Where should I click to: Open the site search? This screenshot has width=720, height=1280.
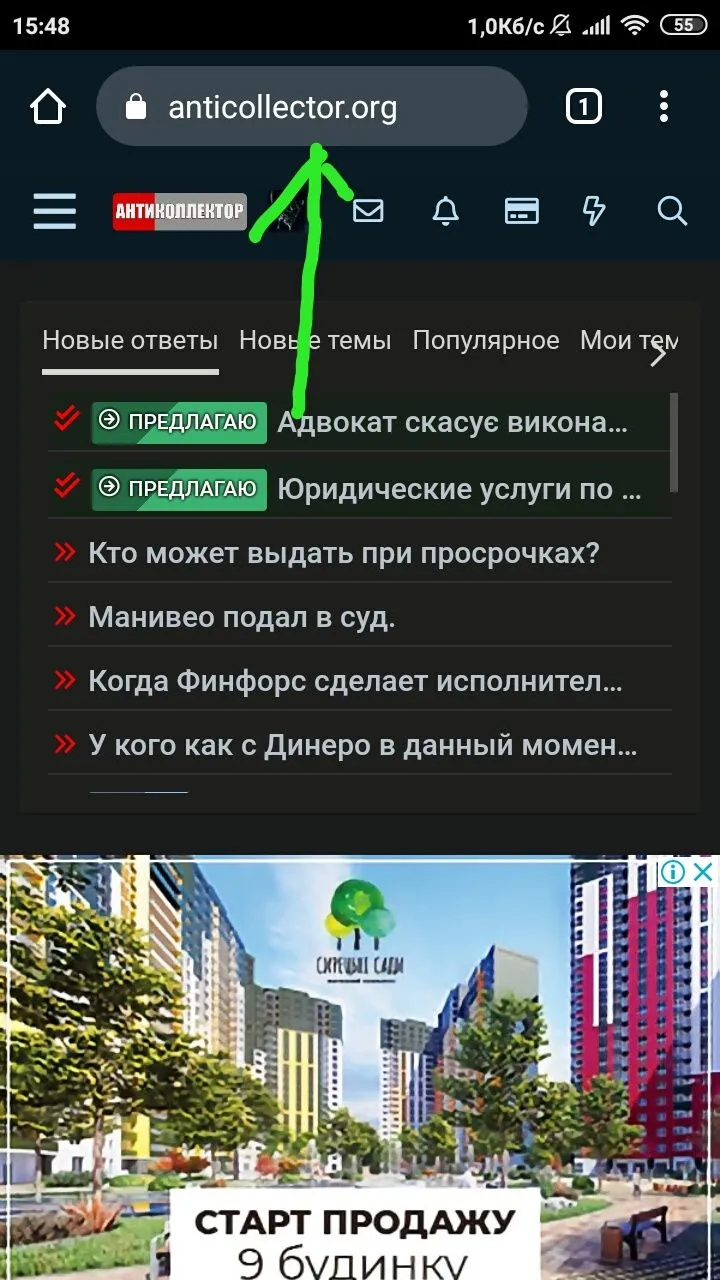click(x=672, y=211)
